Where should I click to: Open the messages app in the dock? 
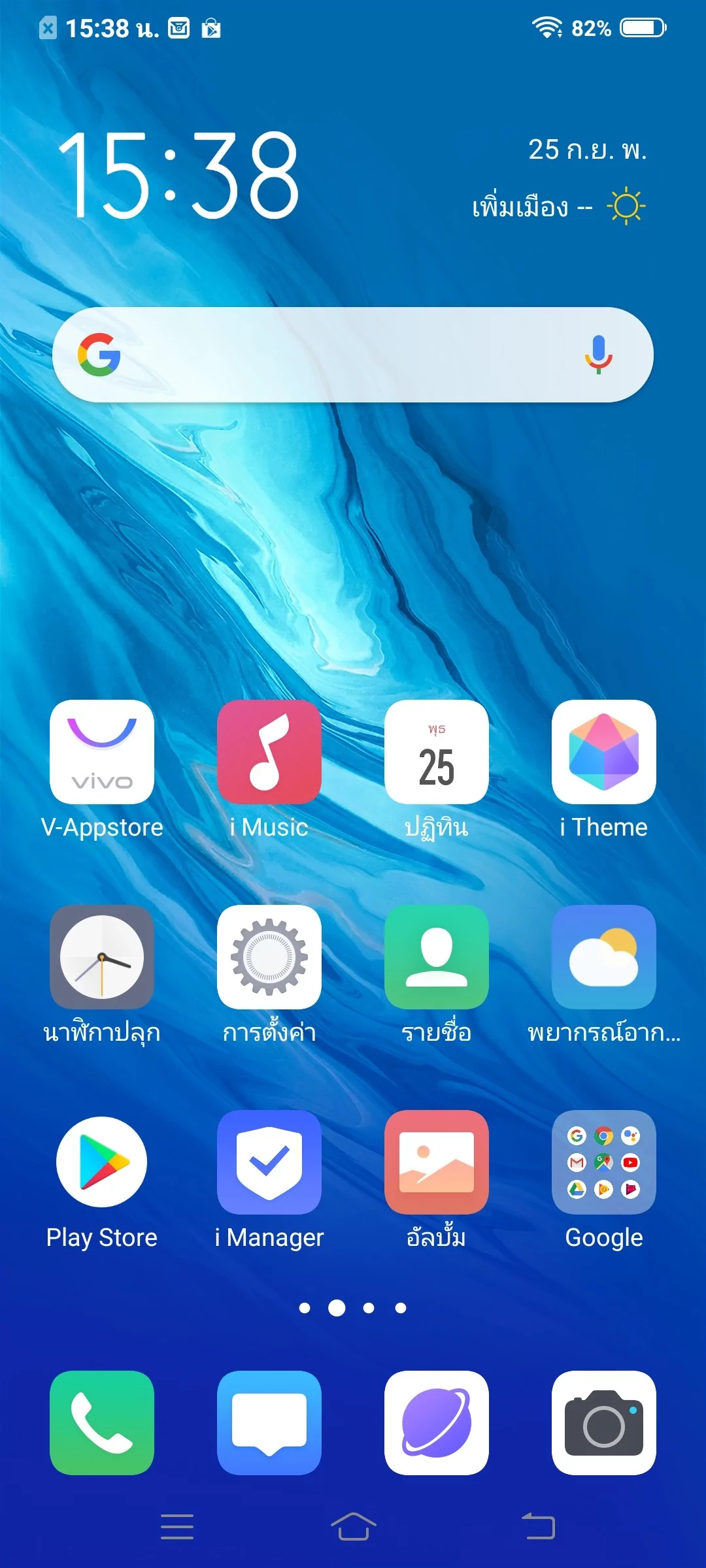pyautogui.click(x=269, y=1423)
